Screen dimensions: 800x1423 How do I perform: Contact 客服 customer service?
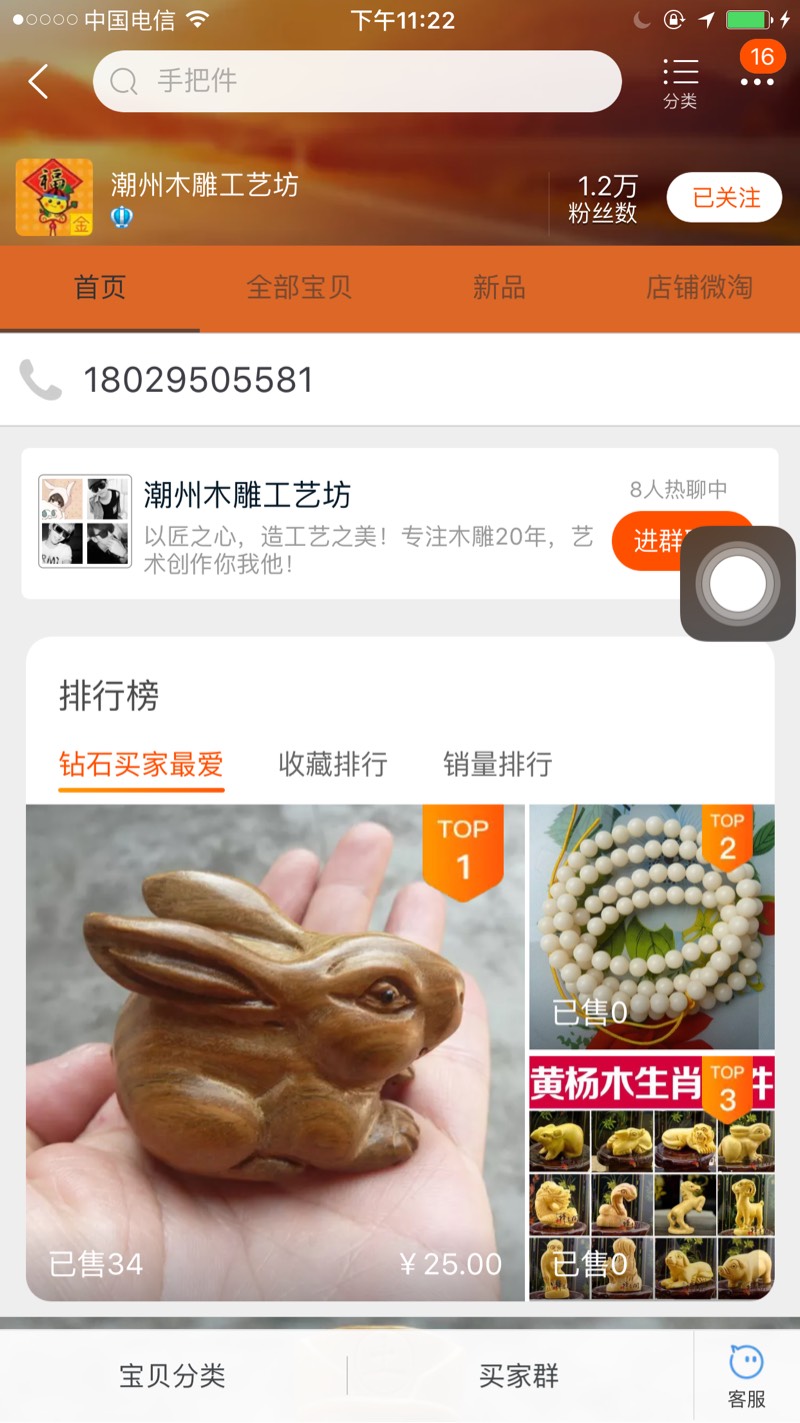(746, 1376)
